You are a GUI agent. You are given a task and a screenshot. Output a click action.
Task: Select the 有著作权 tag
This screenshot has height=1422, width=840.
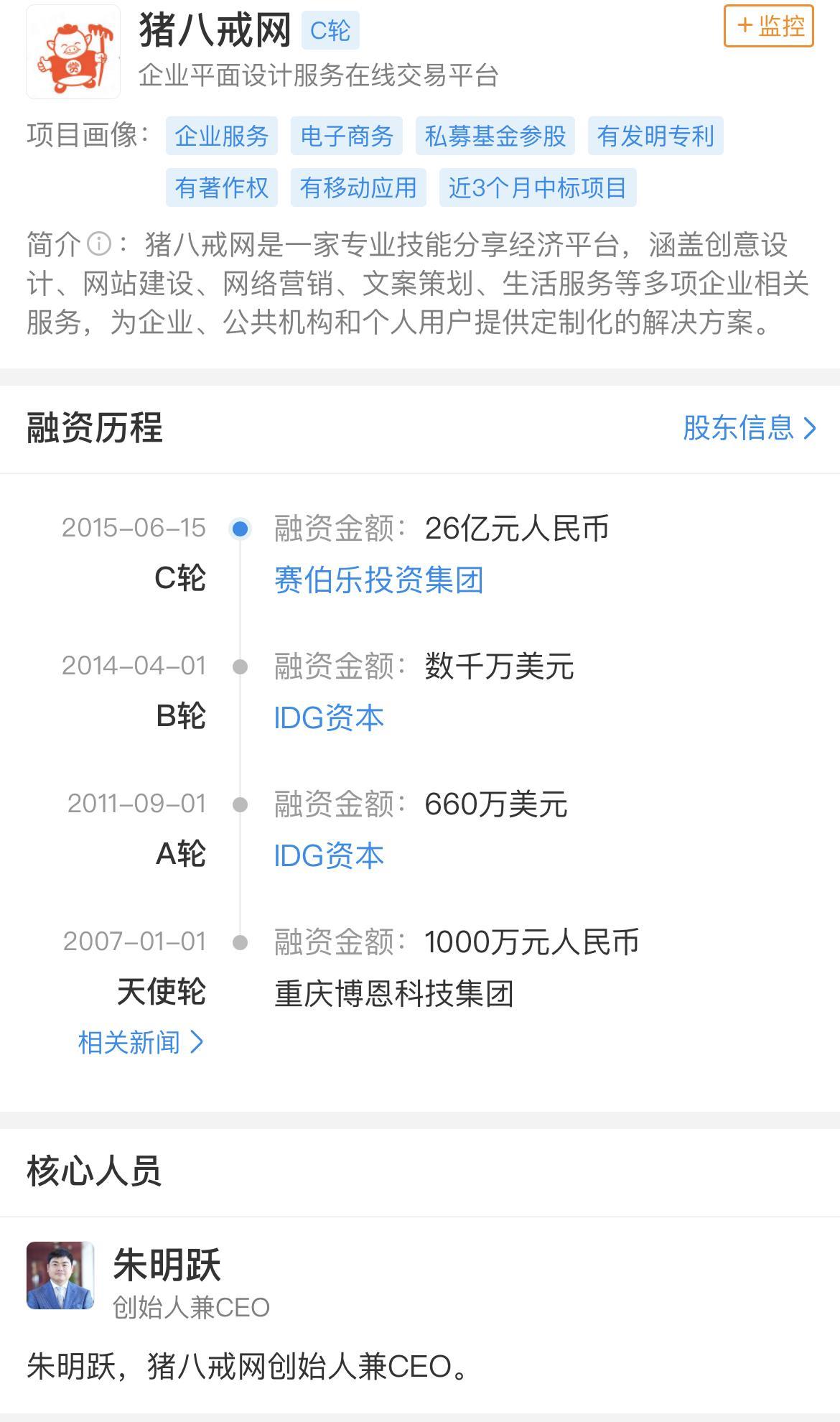coord(221,187)
